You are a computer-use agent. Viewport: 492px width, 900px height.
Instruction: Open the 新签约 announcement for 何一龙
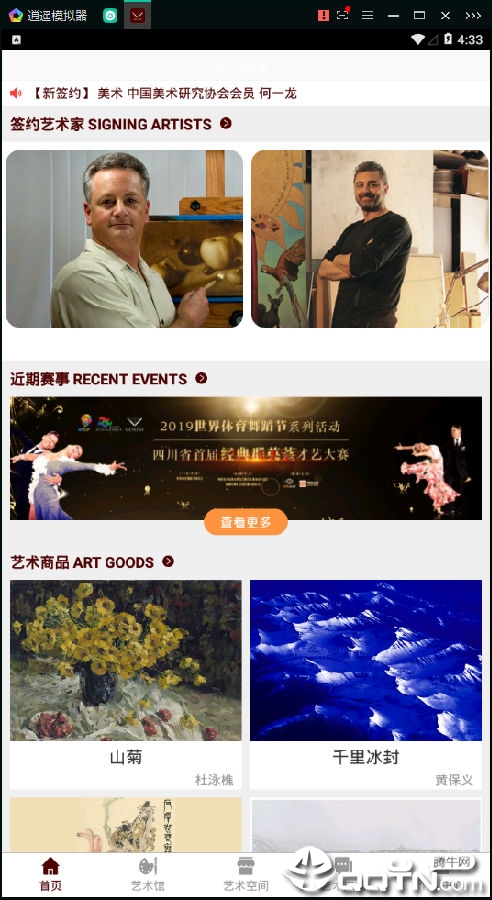tap(163, 93)
